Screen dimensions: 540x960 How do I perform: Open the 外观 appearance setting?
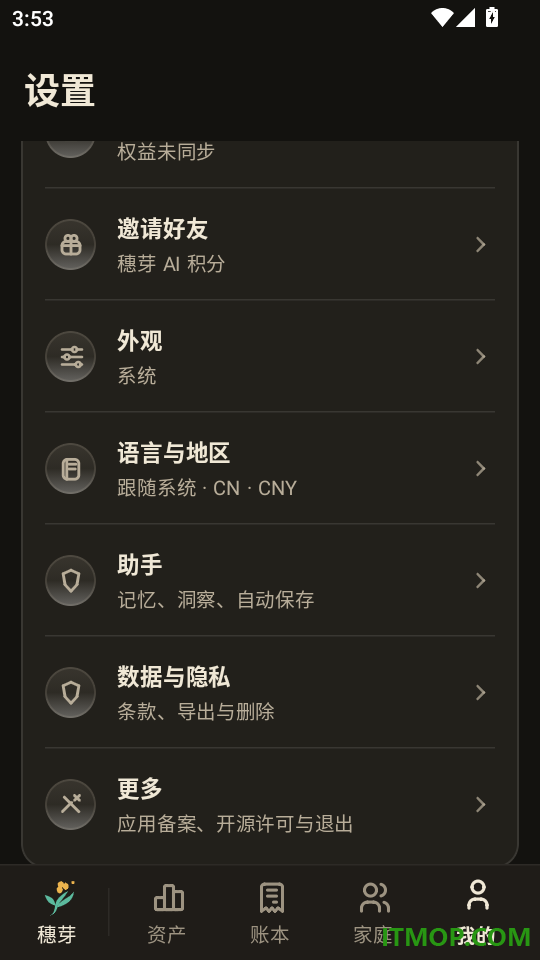pos(269,356)
